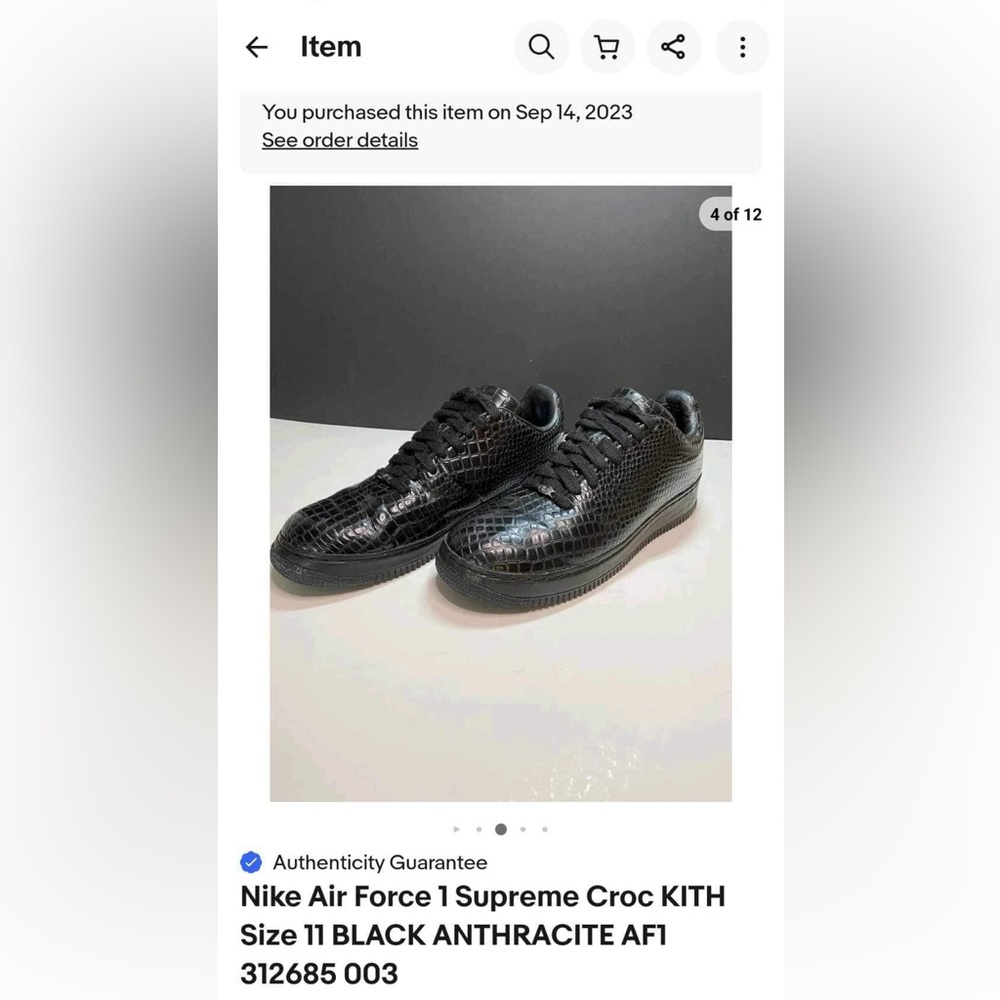The image size is (1000, 1000).
Task: Open the shopping cart
Action: tap(607, 47)
